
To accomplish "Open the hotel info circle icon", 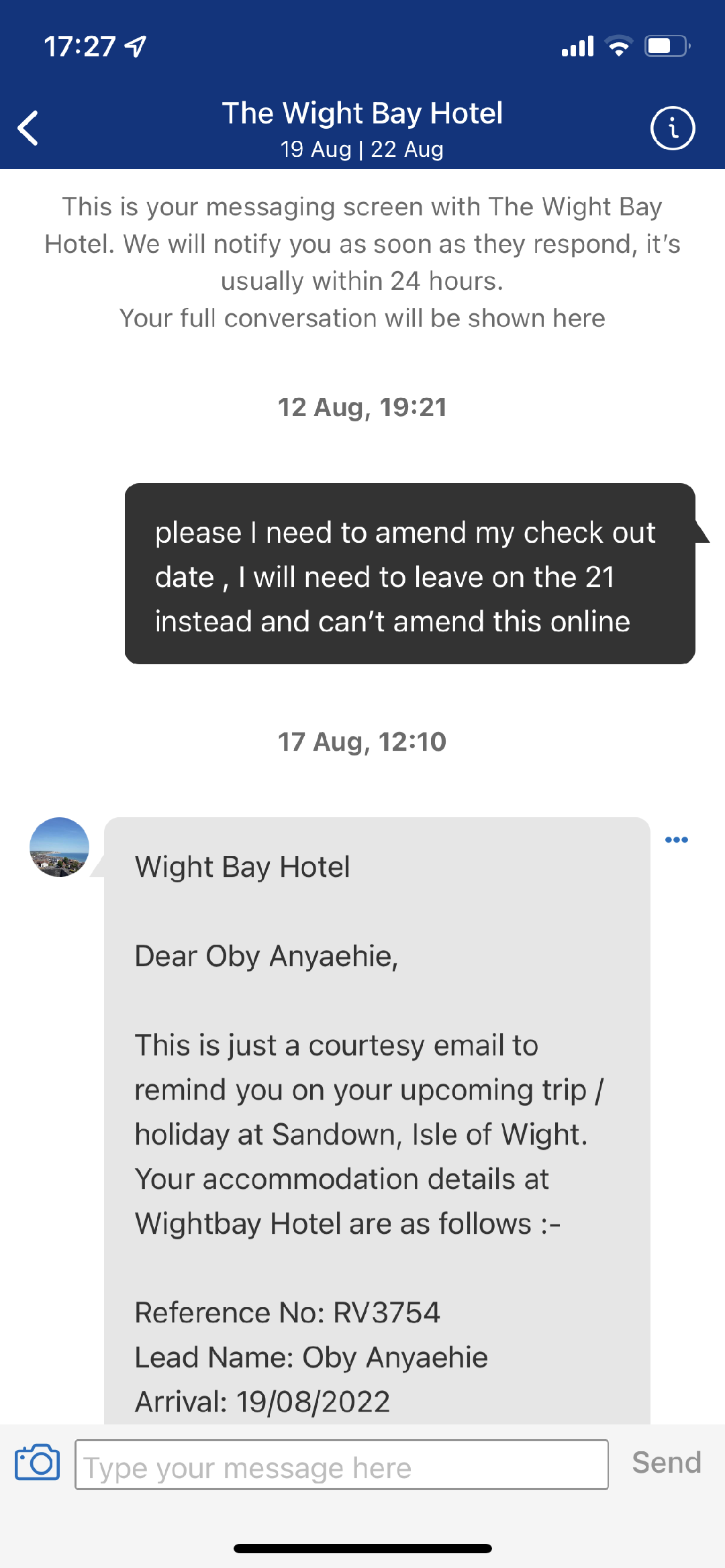I will pyautogui.click(x=673, y=128).
